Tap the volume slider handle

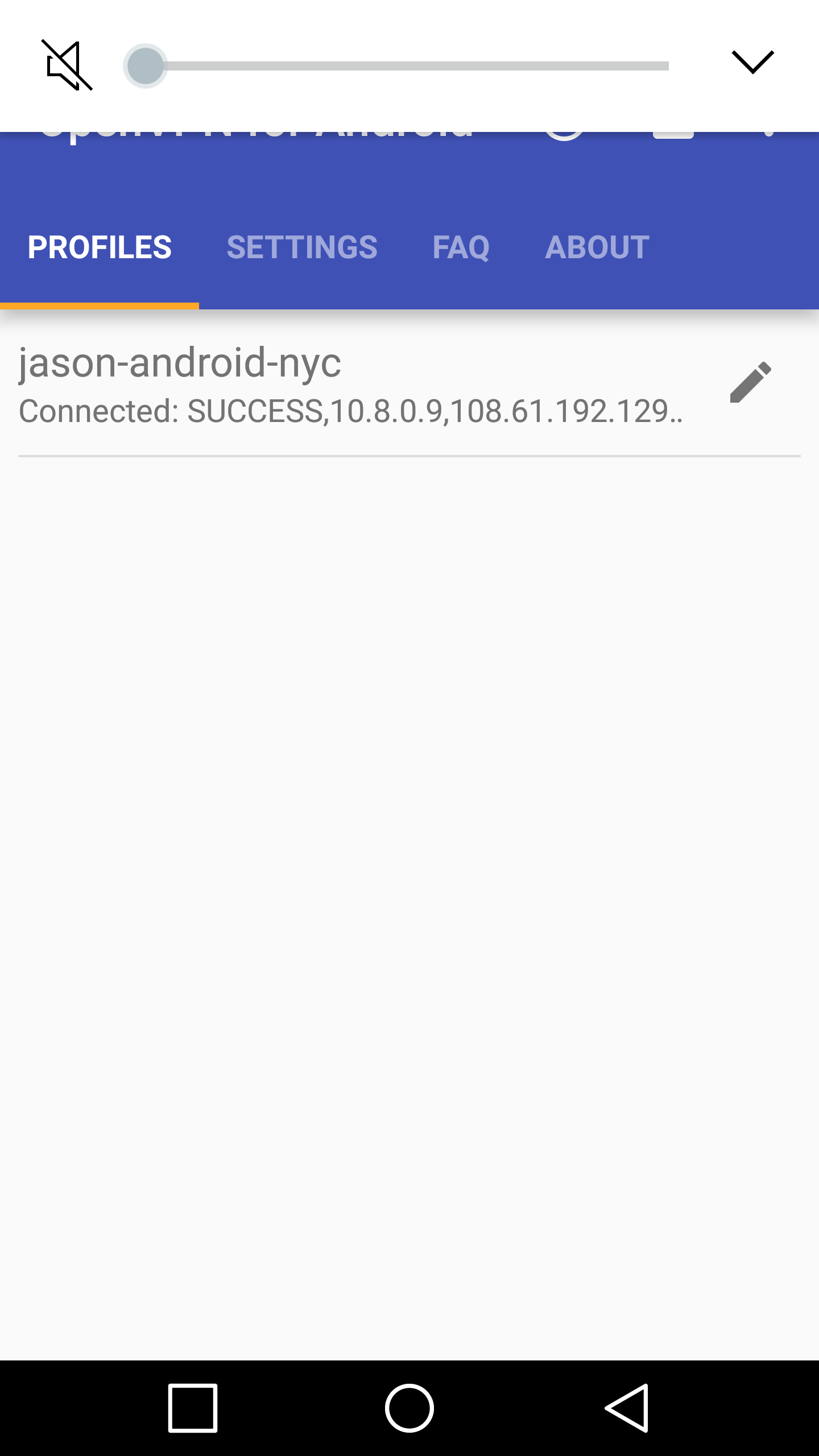[146, 66]
